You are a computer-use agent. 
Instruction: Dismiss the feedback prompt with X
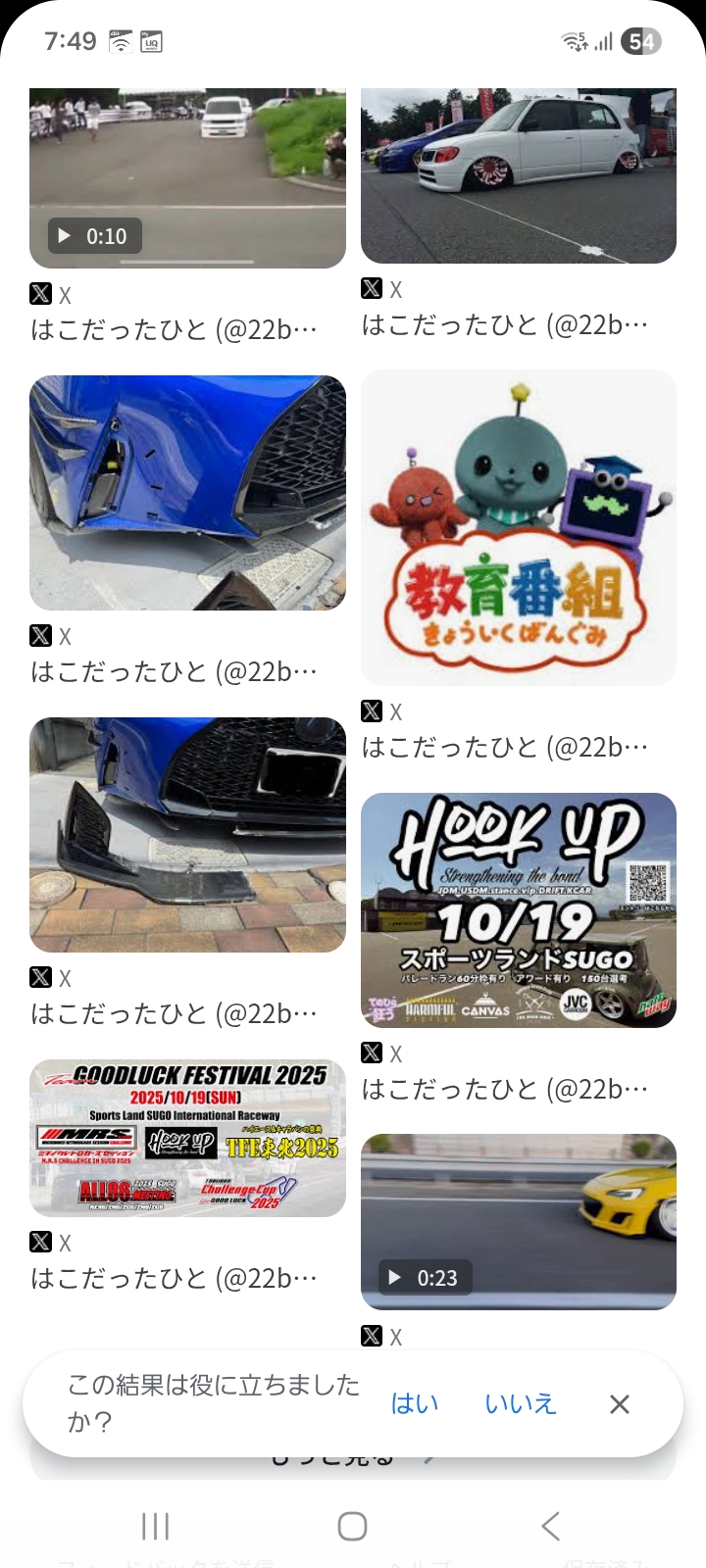(619, 1404)
